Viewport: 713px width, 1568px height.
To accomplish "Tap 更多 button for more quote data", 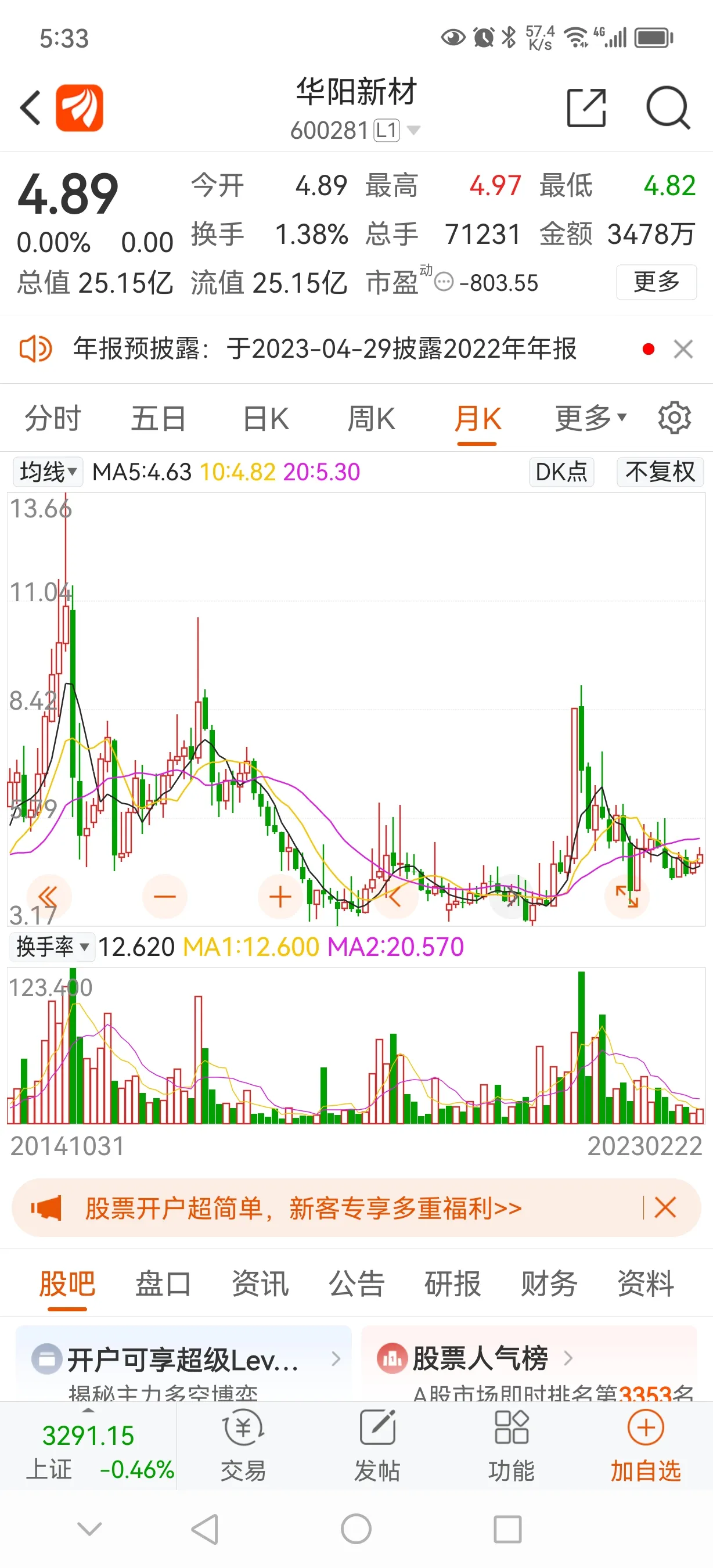I will [657, 282].
